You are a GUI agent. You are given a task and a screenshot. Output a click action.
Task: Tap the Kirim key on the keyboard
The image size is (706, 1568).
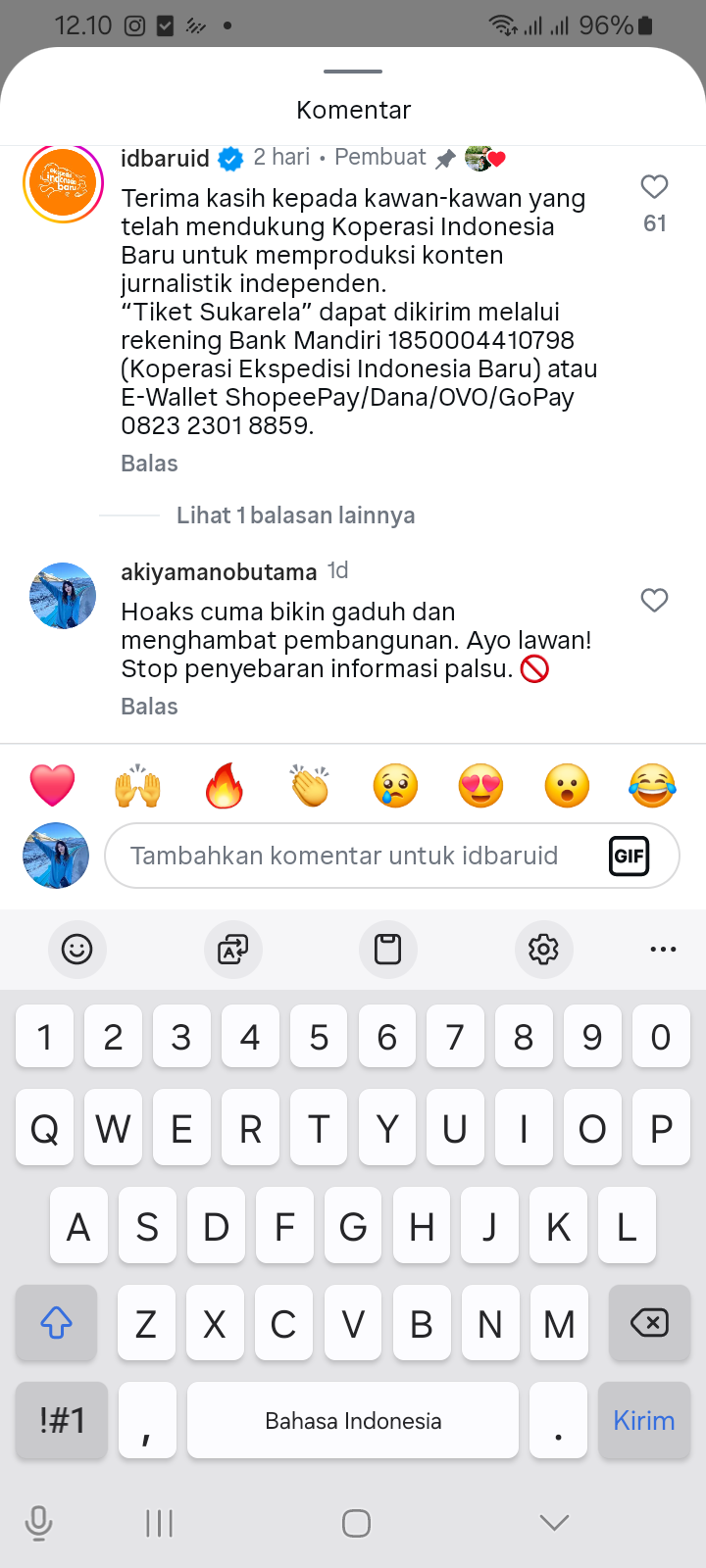tap(643, 1421)
